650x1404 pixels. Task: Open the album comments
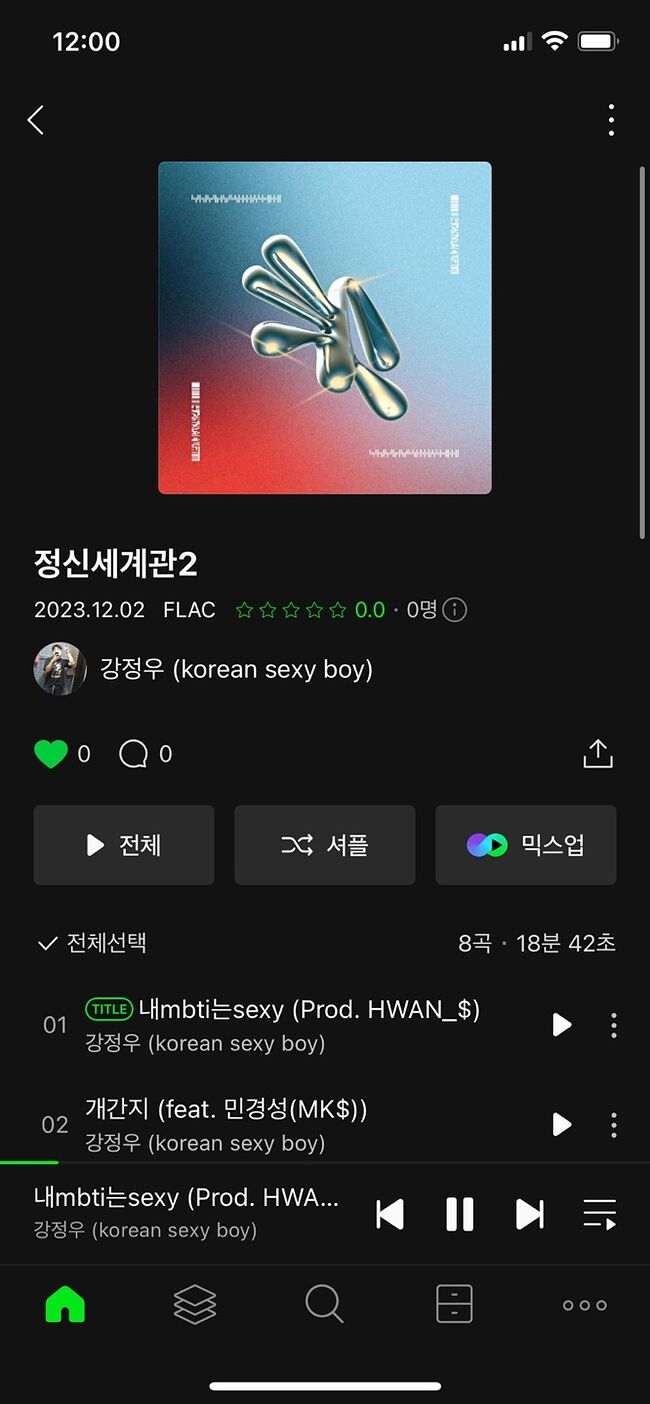133,754
